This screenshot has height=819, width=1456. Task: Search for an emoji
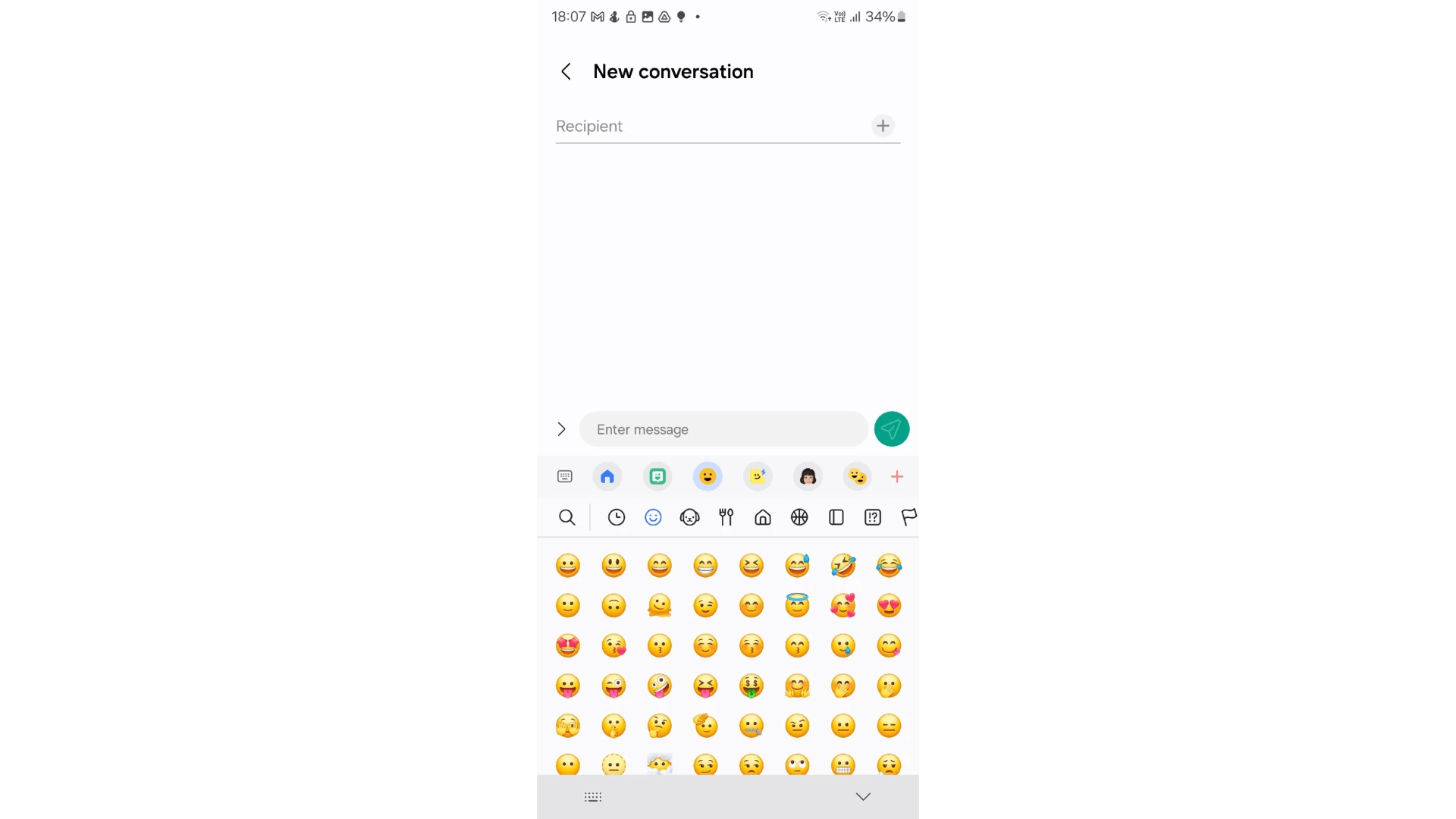(x=566, y=517)
